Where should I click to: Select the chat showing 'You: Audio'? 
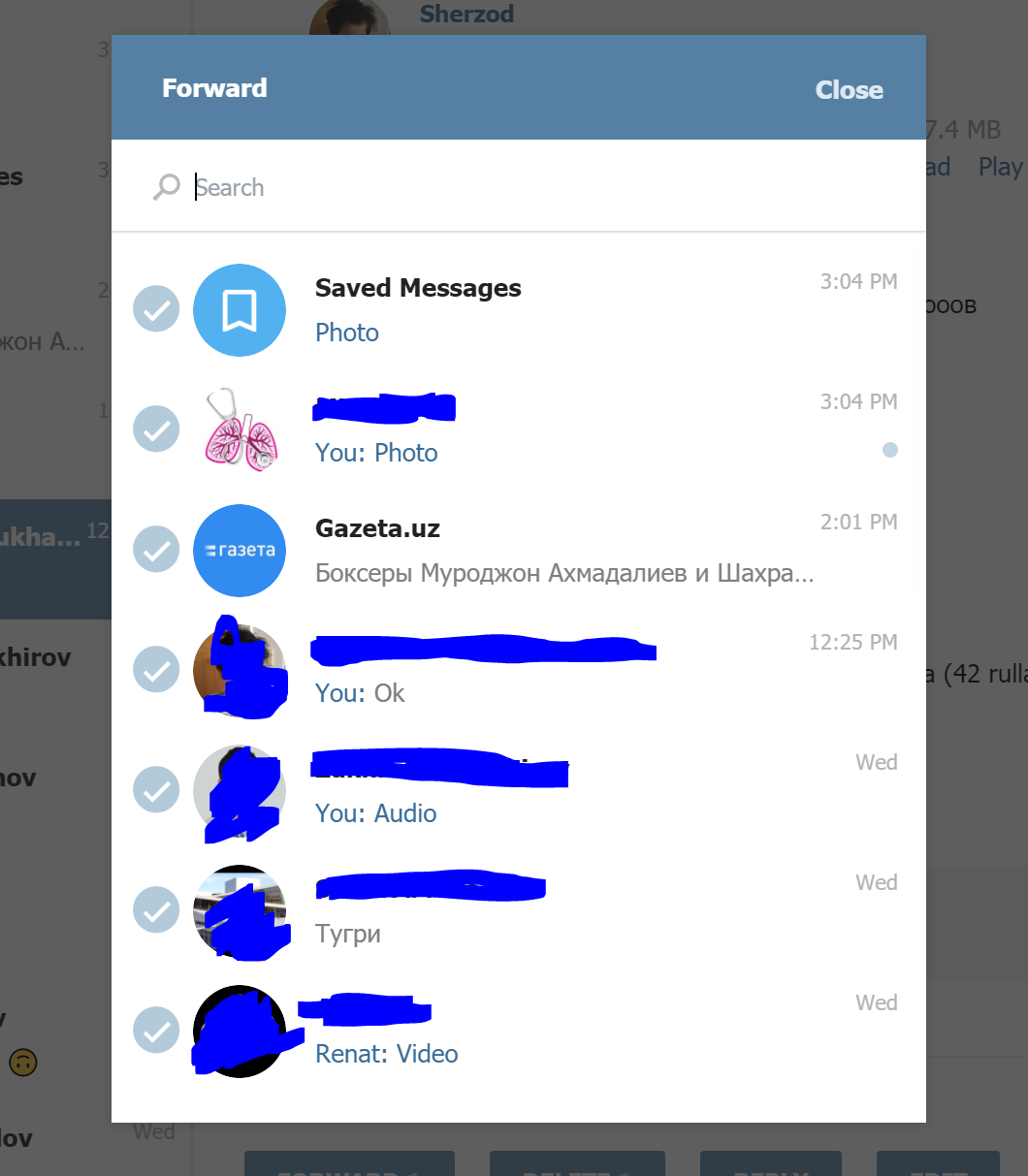(x=519, y=791)
